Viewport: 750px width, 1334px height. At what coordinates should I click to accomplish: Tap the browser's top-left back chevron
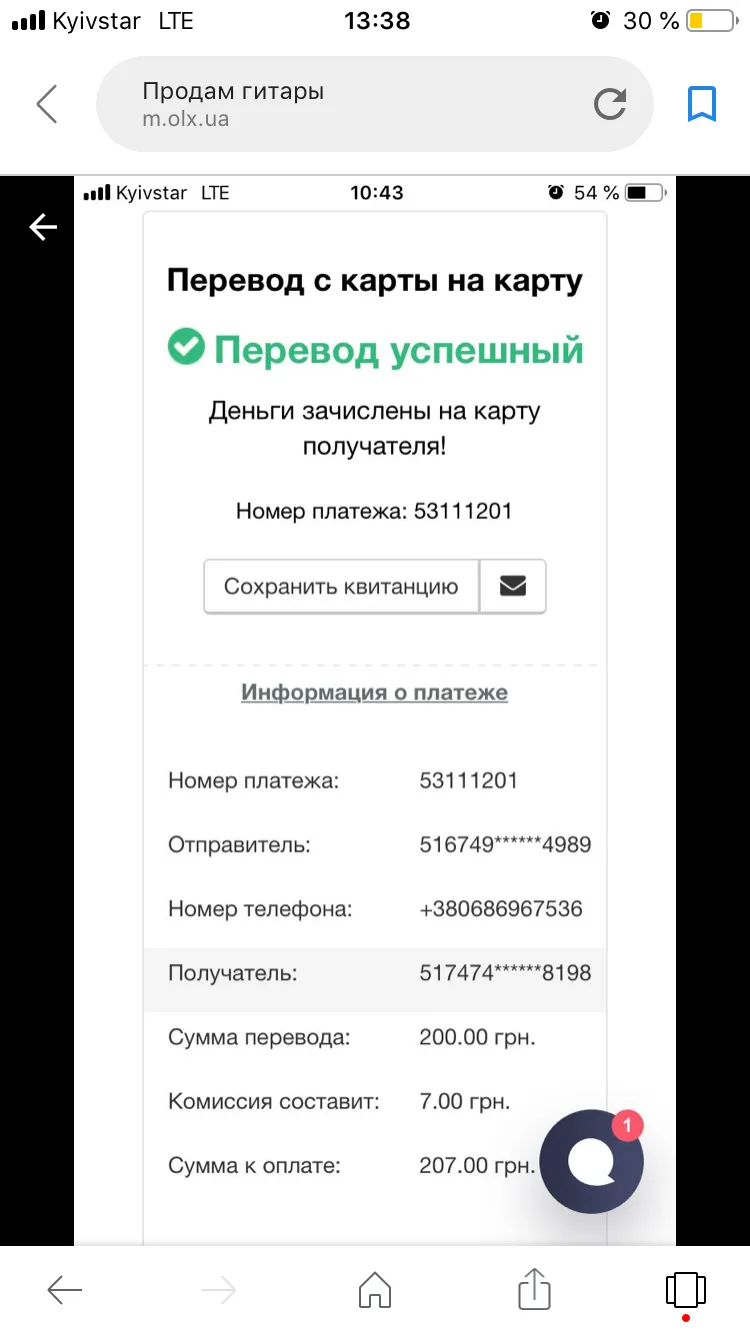(x=47, y=104)
